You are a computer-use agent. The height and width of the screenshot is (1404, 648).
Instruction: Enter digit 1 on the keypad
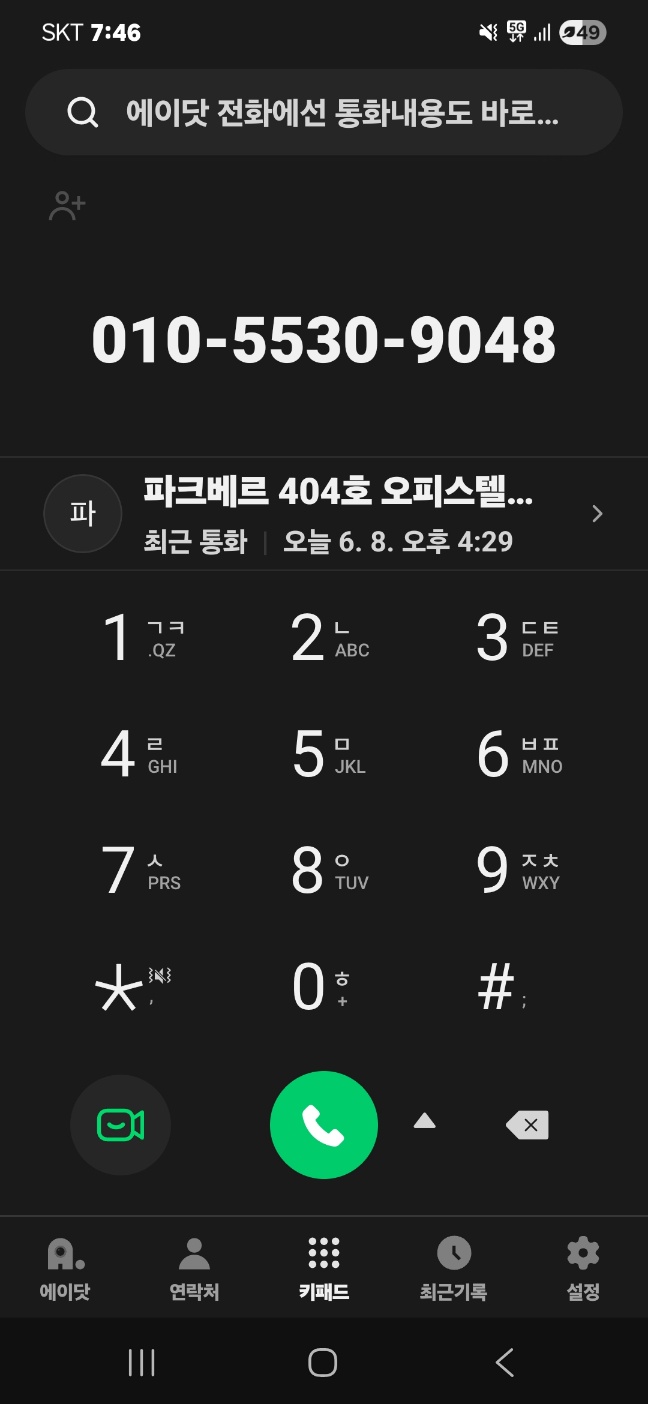coord(140,638)
